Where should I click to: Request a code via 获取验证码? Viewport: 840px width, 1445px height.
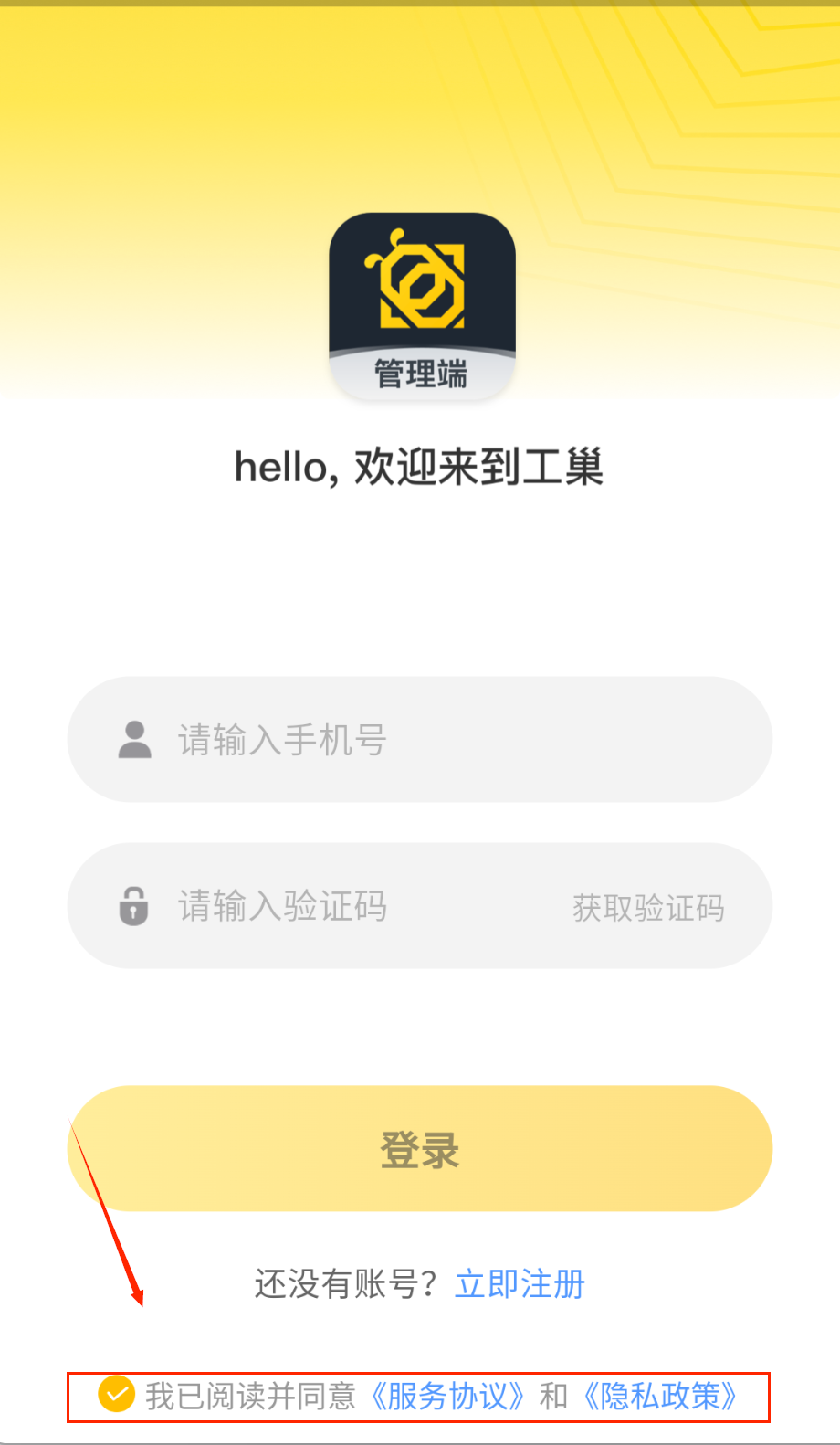tap(648, 908)
